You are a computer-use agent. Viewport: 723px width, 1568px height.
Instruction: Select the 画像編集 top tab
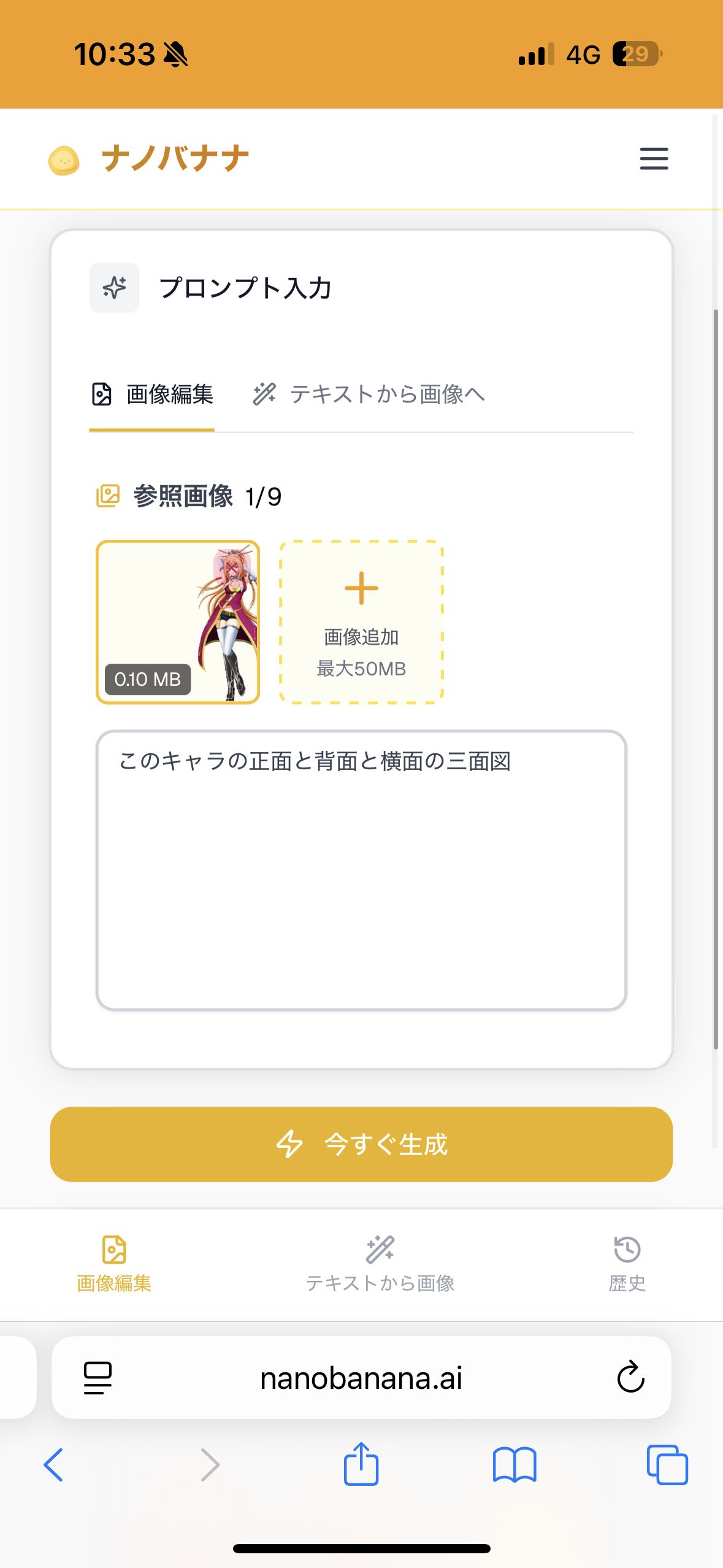(x=152, y=394)
